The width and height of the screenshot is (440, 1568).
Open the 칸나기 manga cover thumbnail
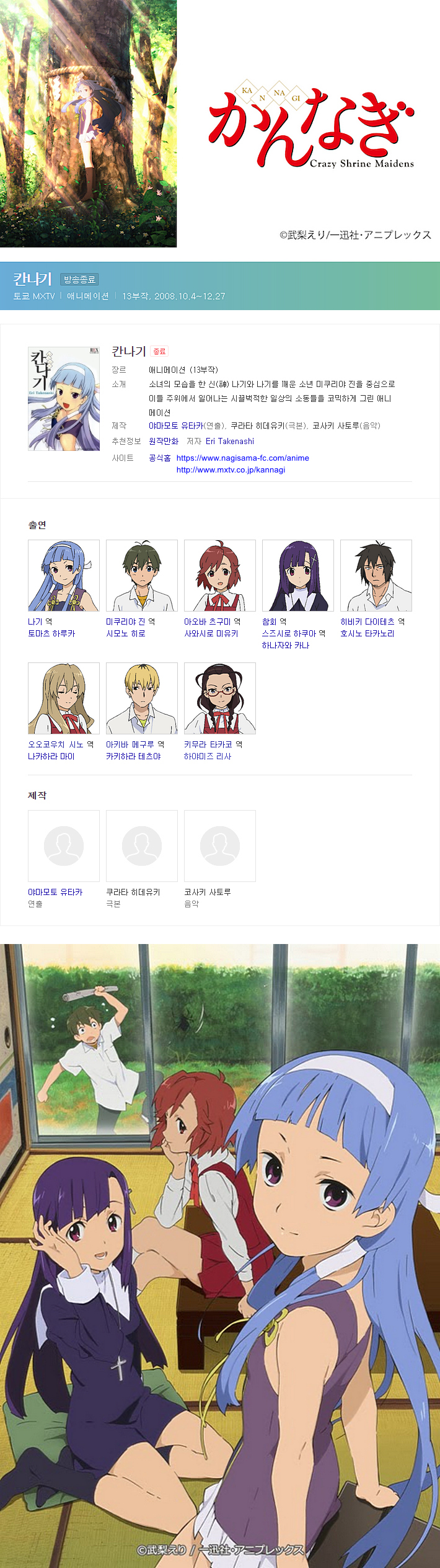click(x=64, y=399)
